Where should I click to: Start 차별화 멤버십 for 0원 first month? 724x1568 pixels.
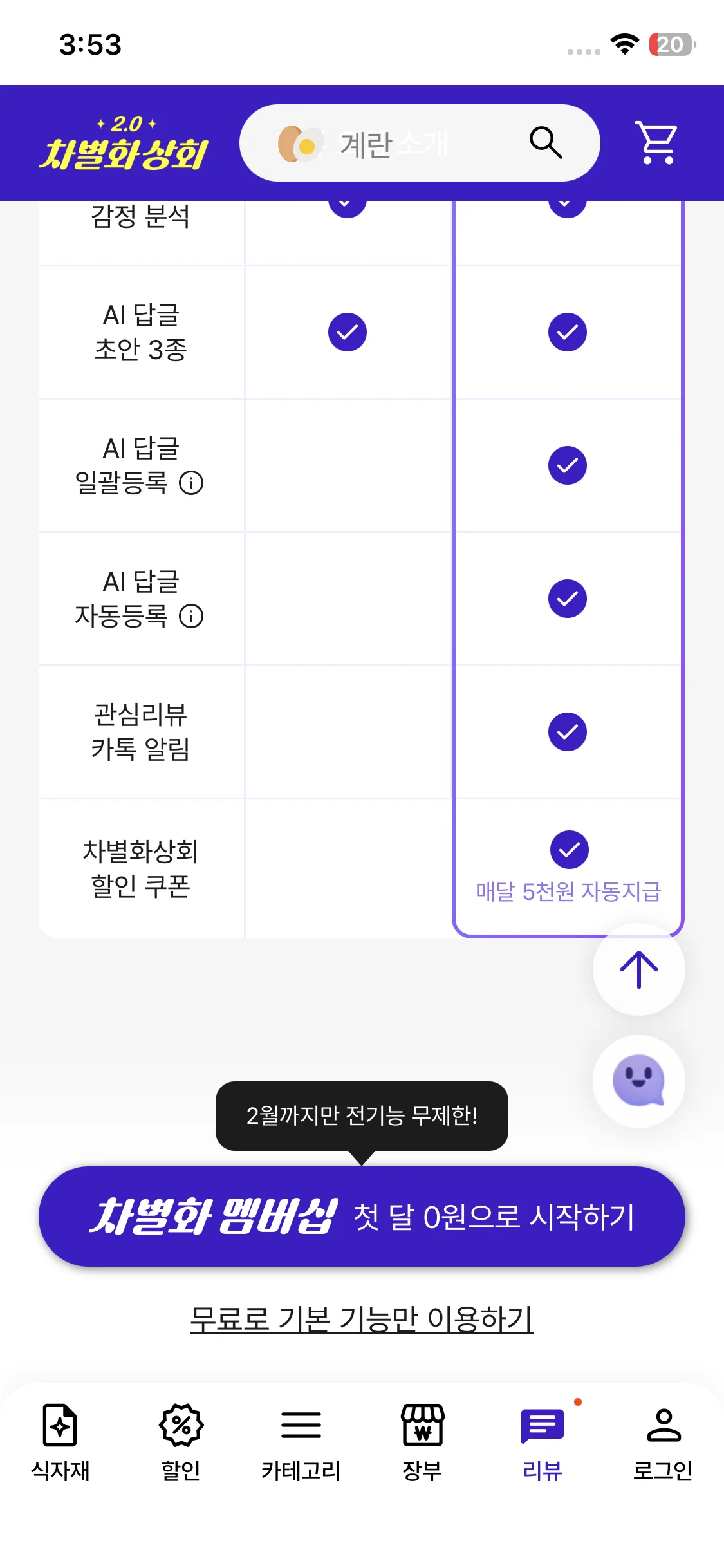point(362,1217)
